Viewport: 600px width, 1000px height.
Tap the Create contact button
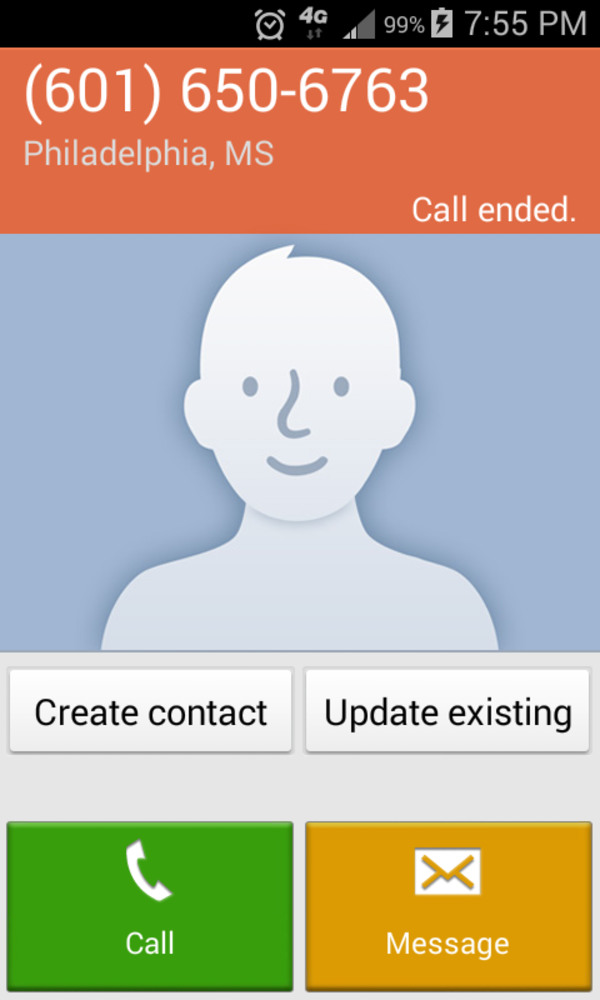(151, 712)
